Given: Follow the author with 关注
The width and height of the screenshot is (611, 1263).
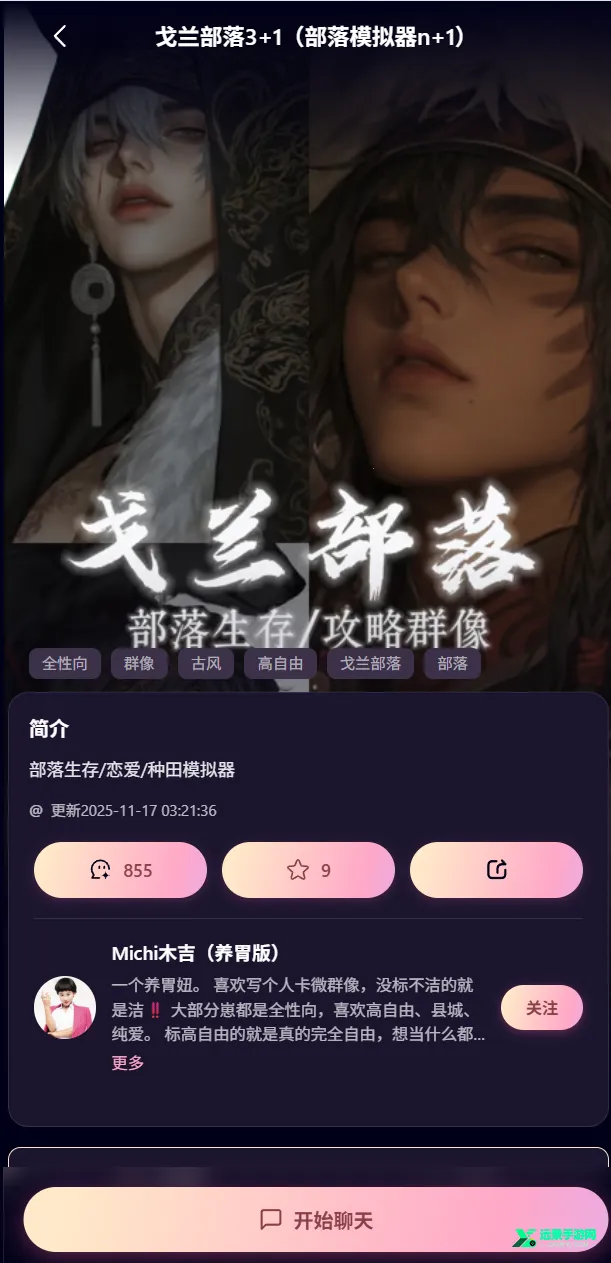Looking at the screenshot, I should point(541,1008).
